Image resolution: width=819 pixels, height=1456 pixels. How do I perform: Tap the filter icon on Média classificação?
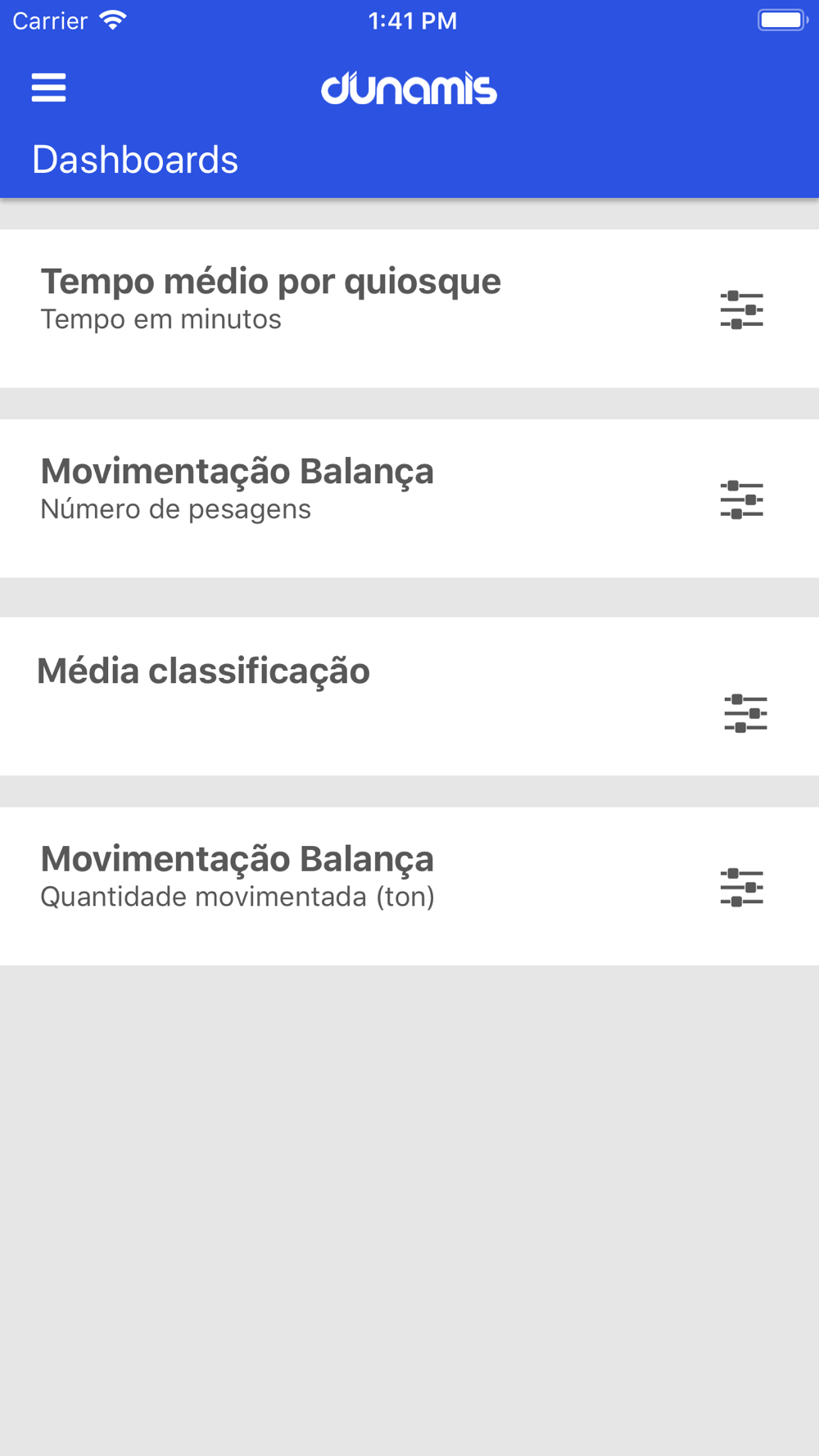click(745, 713)
